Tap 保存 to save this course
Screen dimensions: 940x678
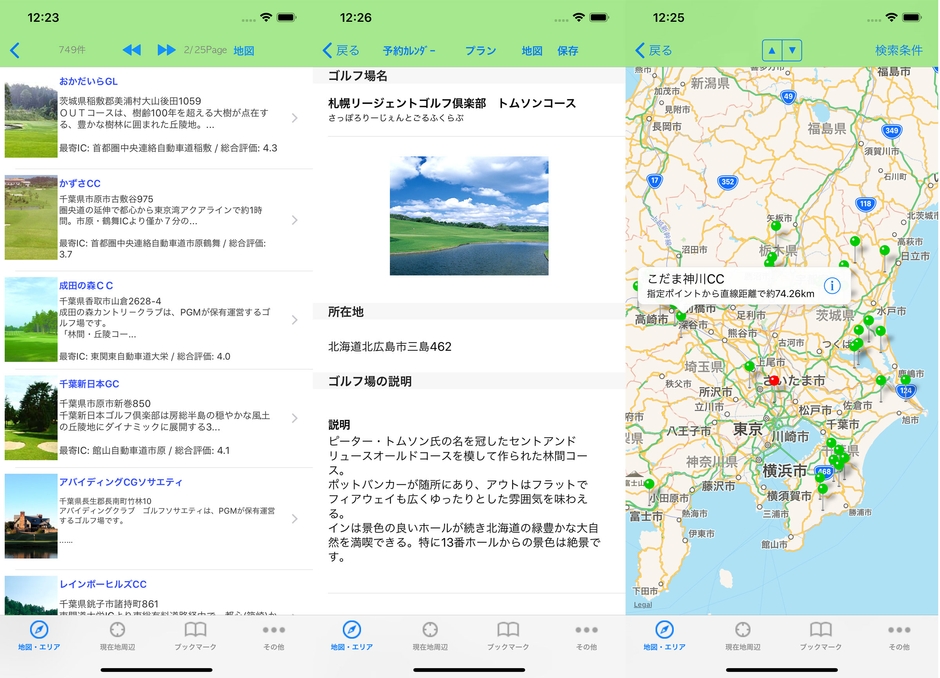(x=568, y=50)
